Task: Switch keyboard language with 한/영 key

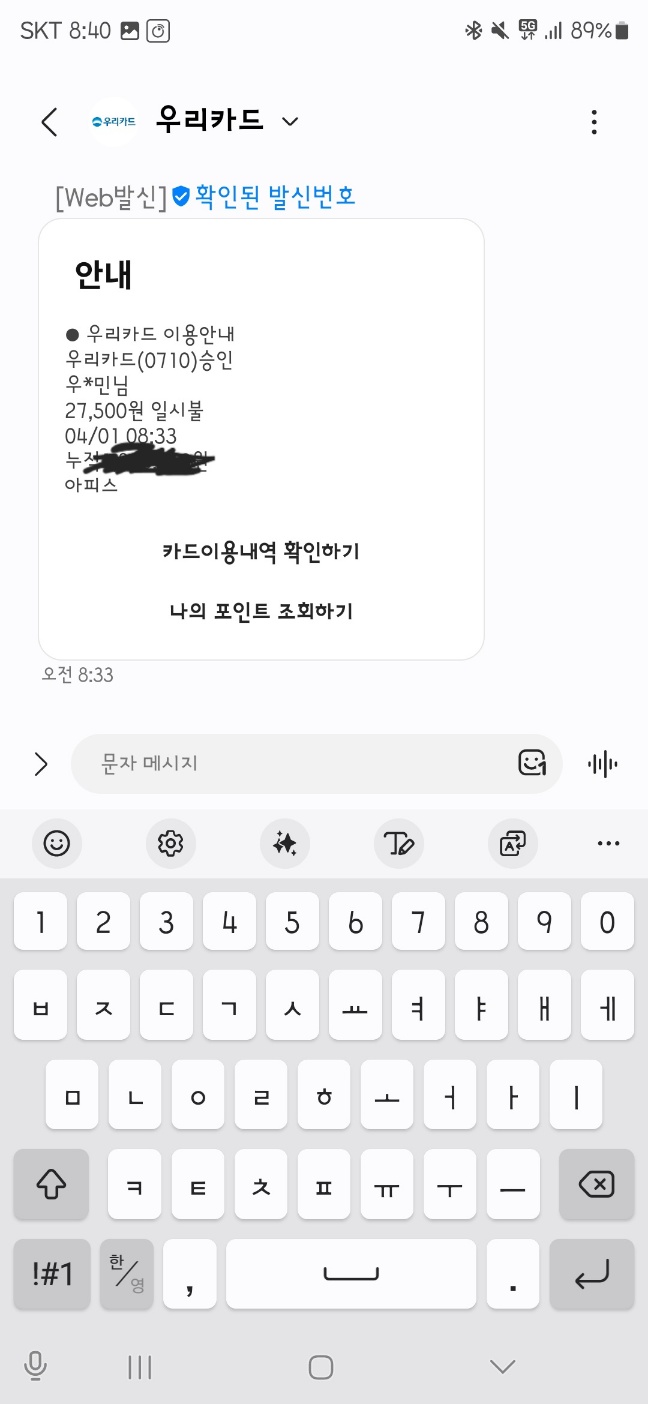Action: [x=127, y=1274]
